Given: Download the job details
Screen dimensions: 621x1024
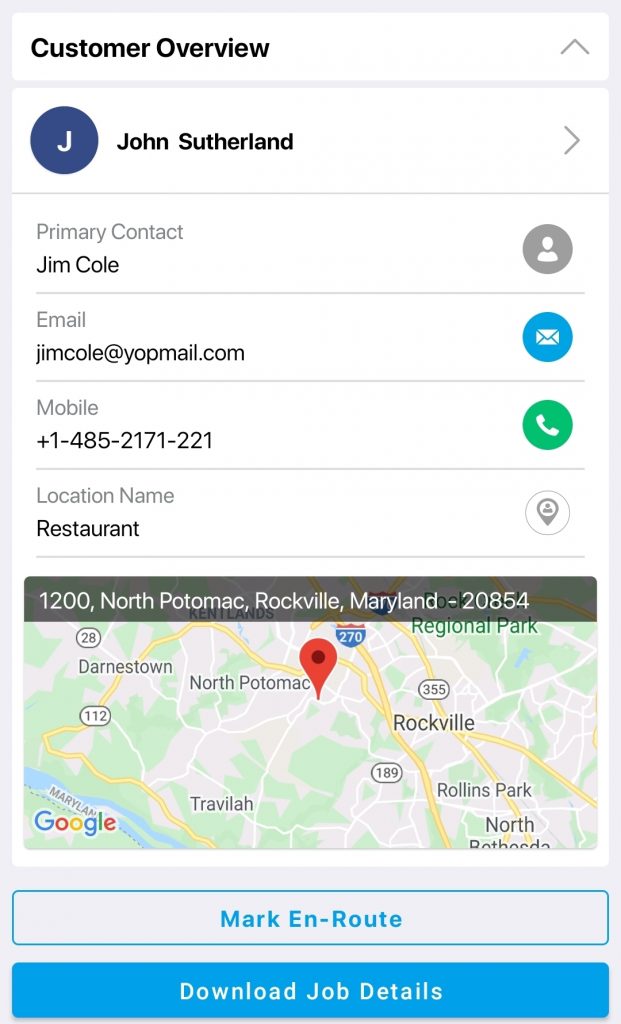Looking at the screenshot, I should 310,991.
